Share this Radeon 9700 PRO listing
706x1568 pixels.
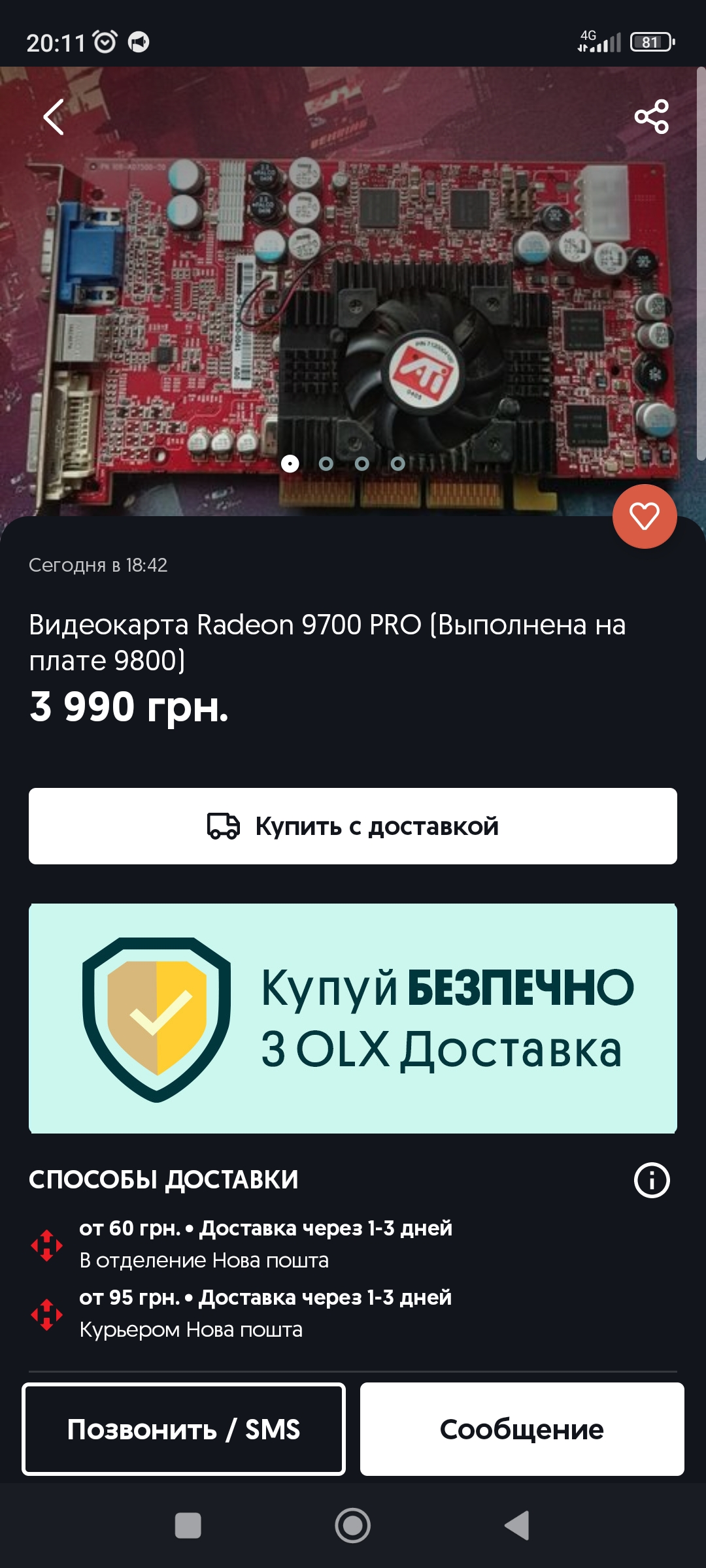[x=651, y=117]
